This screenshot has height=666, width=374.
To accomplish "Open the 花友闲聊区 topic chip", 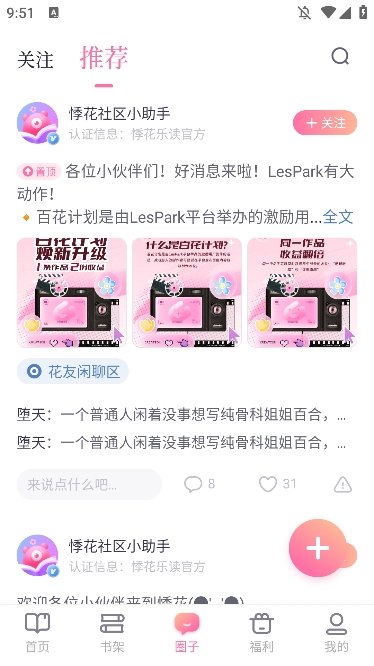I will (73, 372).
